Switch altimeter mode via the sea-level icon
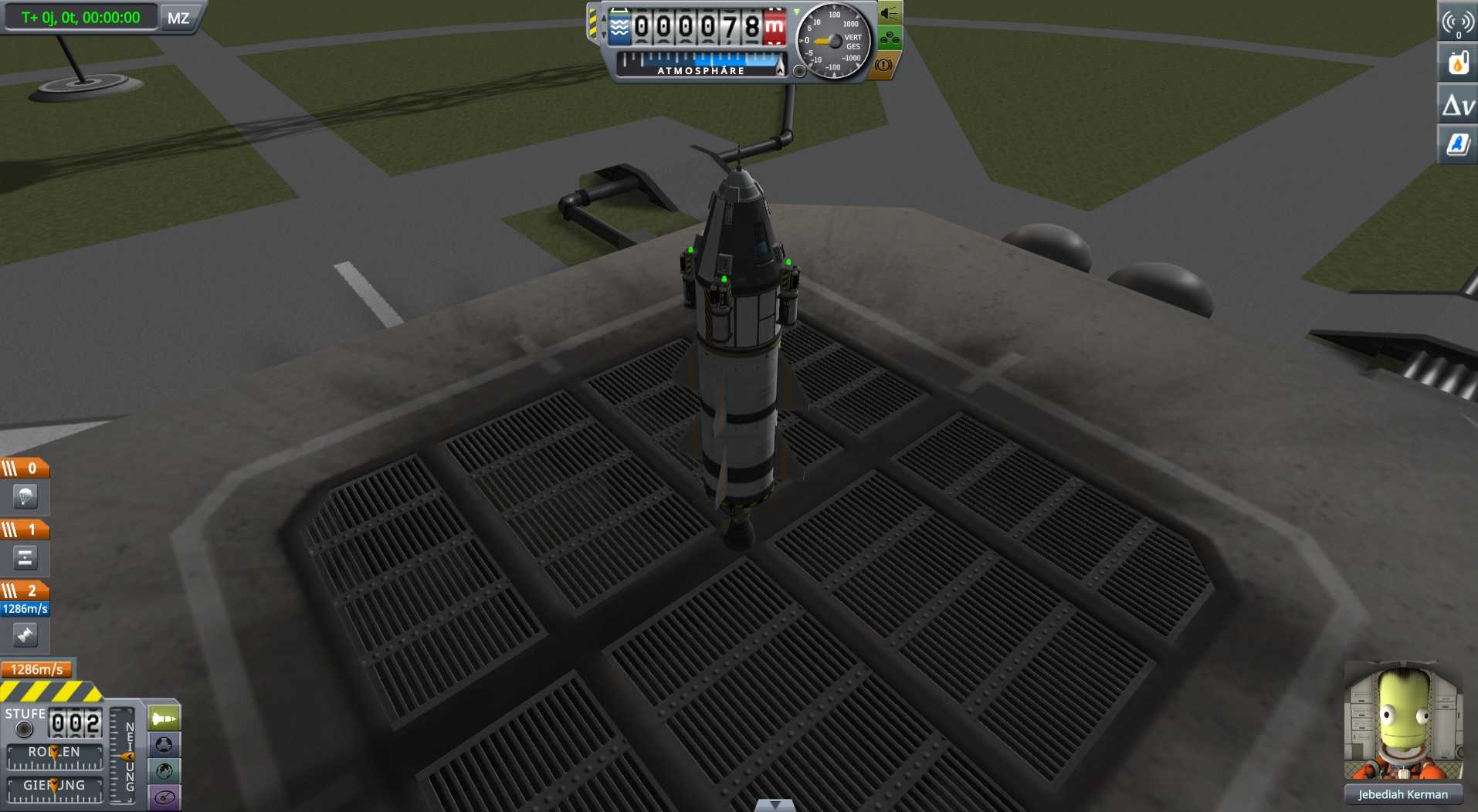This screenshot has height=812, width=1478. click(619, 29)
